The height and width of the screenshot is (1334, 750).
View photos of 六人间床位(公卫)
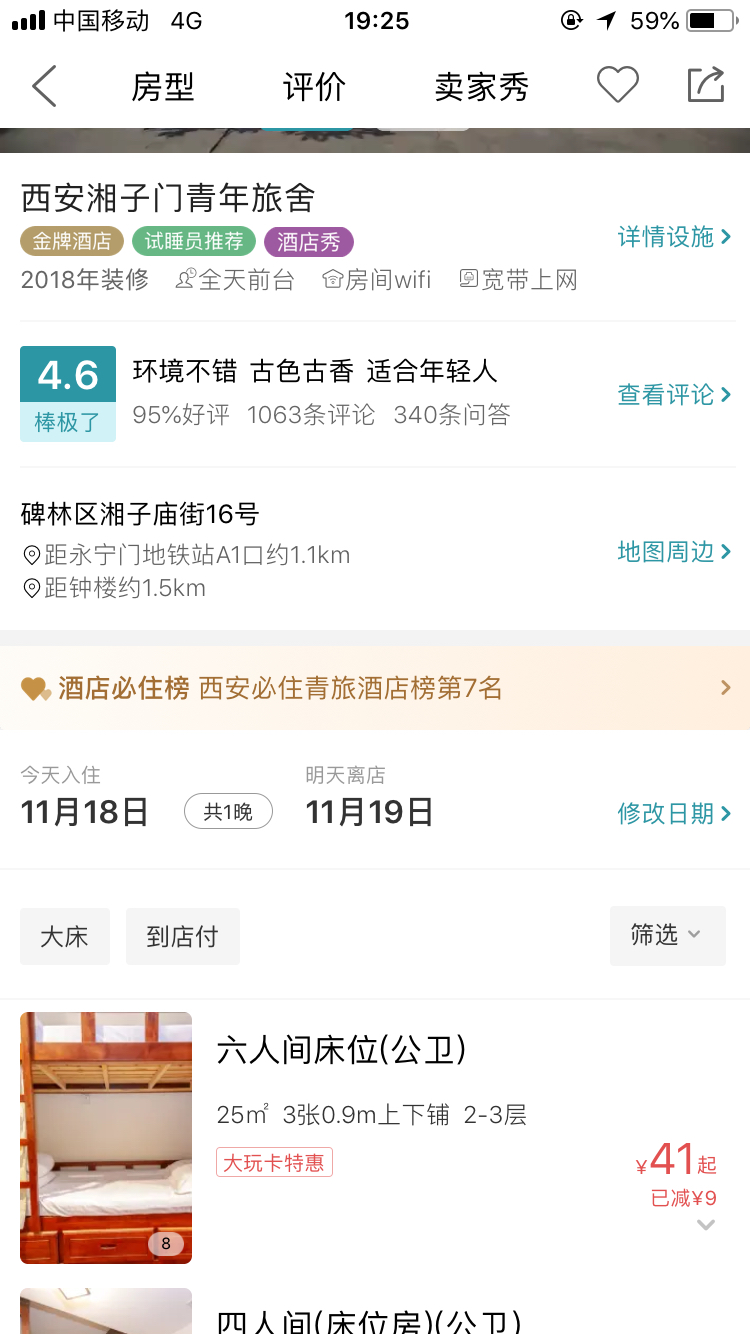(x=106, y=1138)
